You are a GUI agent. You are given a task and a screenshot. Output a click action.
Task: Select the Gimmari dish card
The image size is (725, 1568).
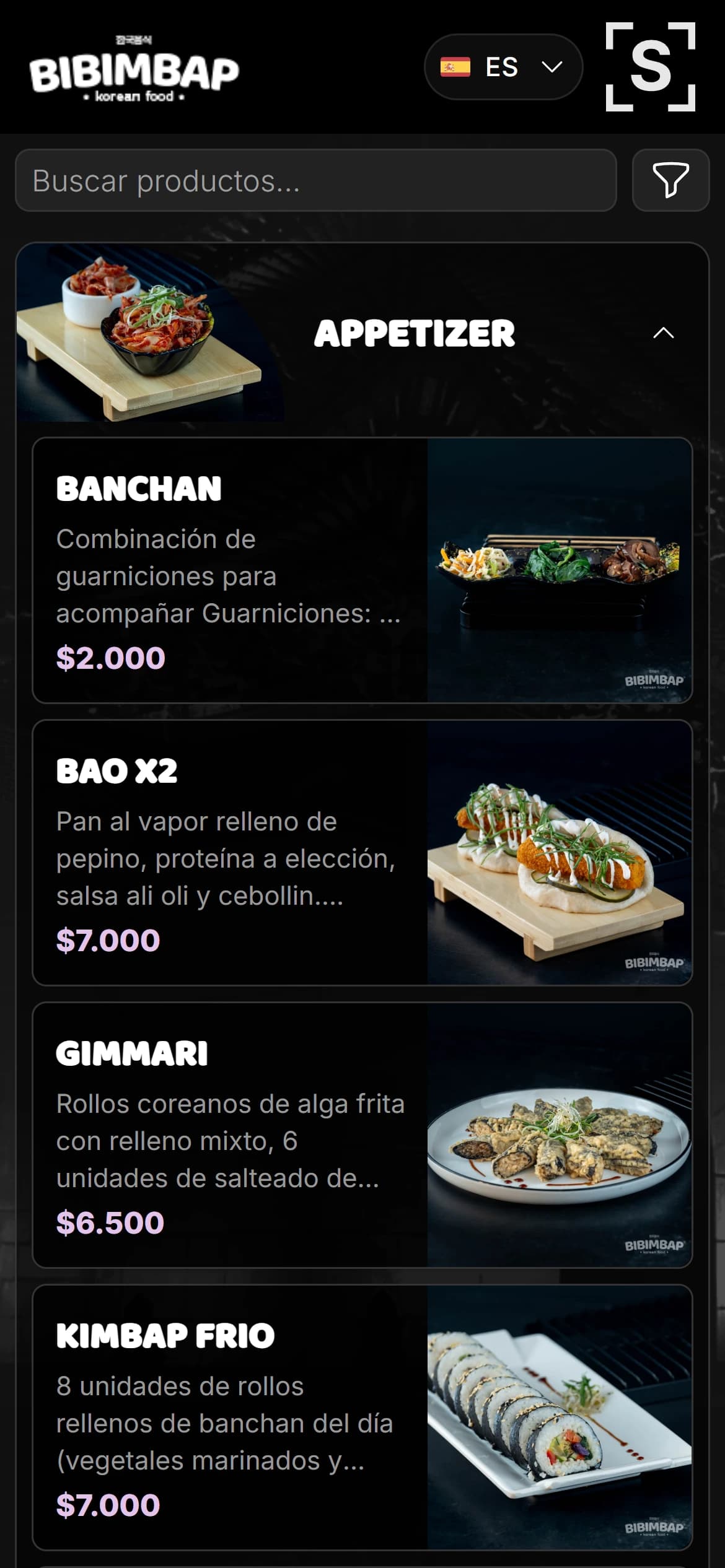click(x=362, y=1135)
